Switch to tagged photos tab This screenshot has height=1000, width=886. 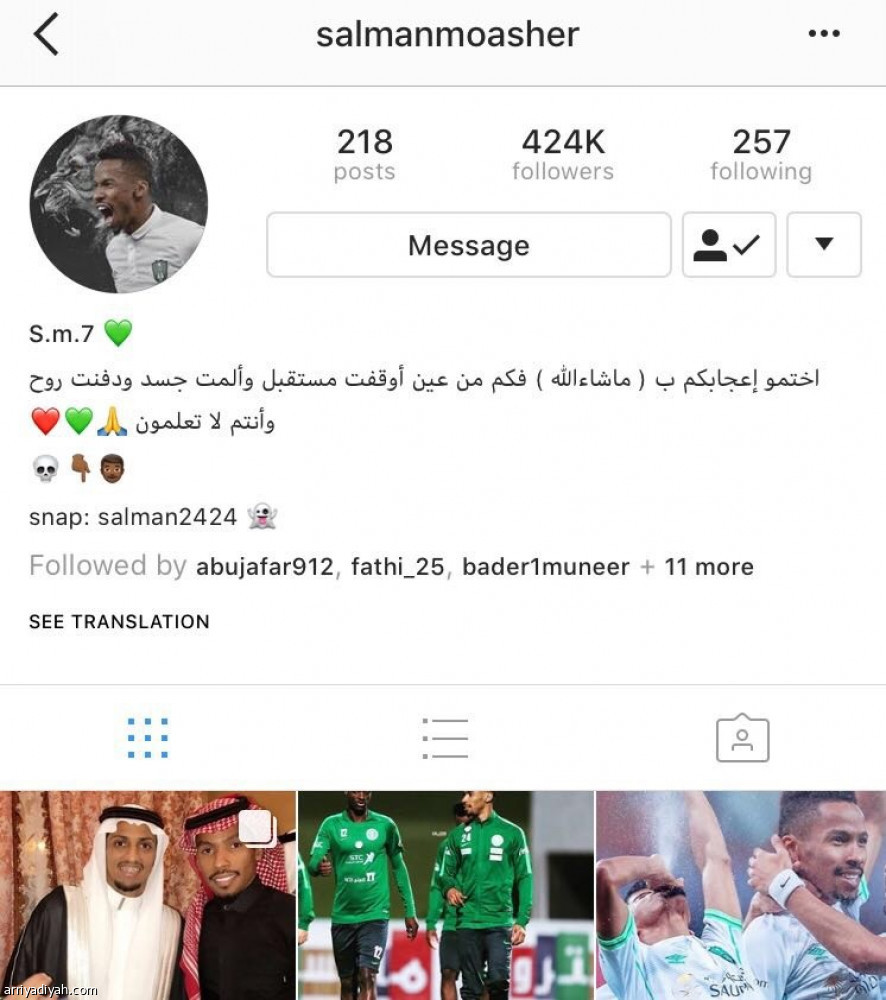coord(741,738)
